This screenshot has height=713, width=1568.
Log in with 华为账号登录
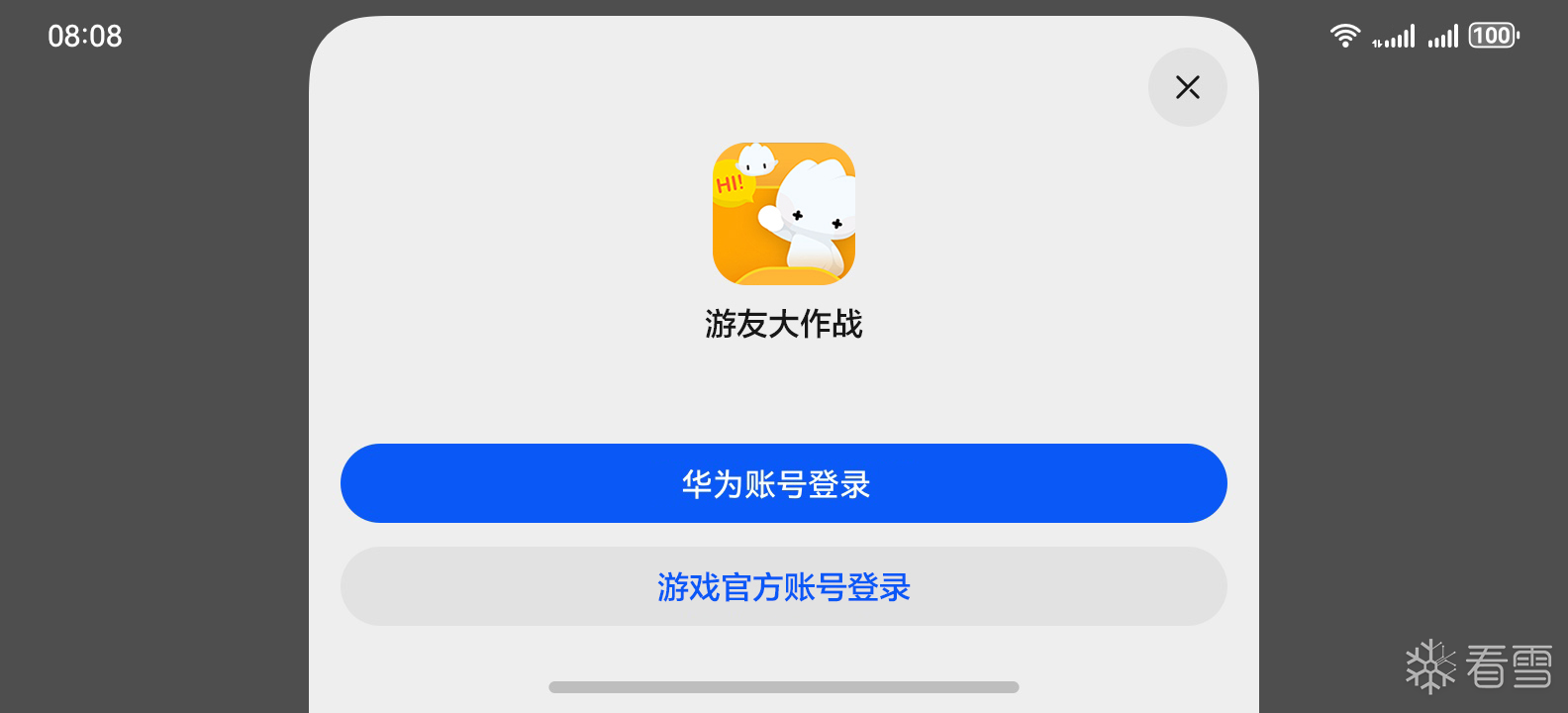tap(783, 483)
